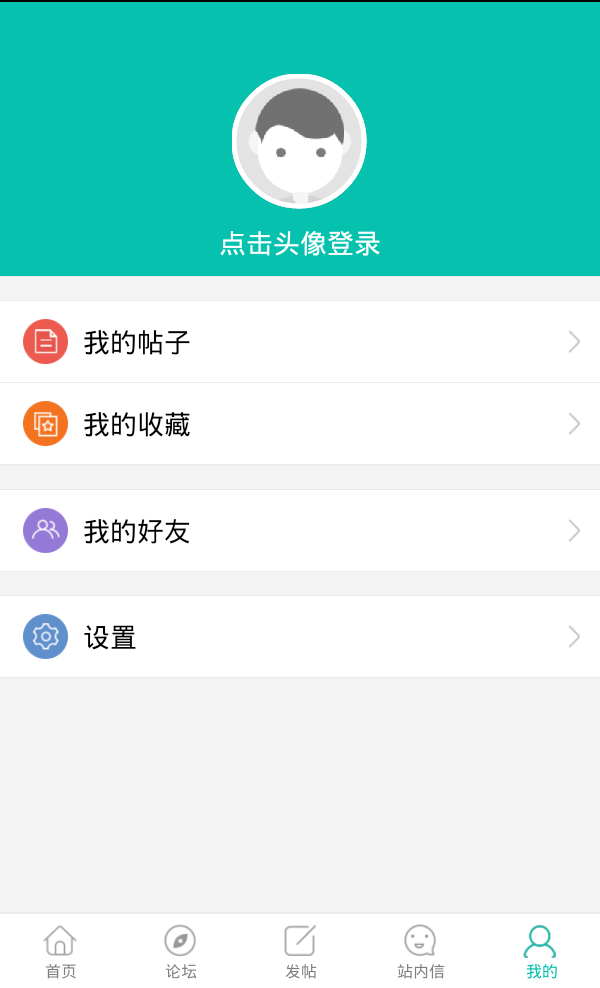Screen dimensions: 600x988
Task: Go to the 站内信 tab
Action: pyautogui.click(x=420, y=951)
